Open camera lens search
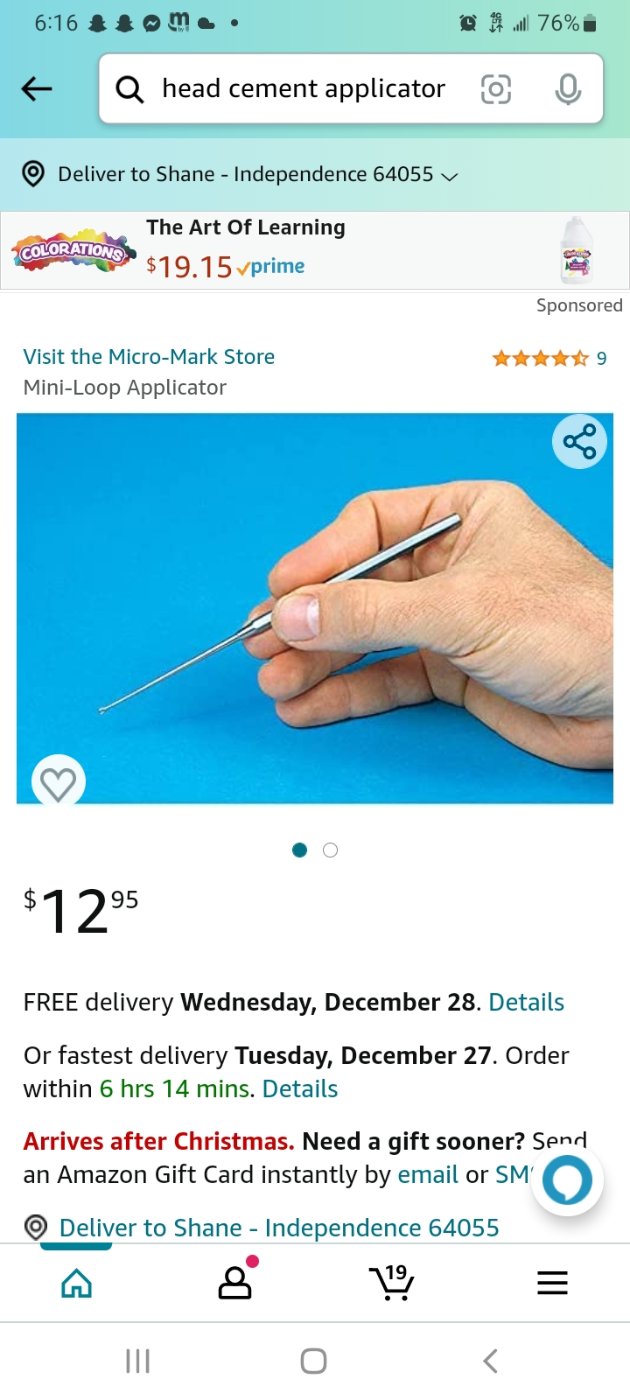 (496, 90)
